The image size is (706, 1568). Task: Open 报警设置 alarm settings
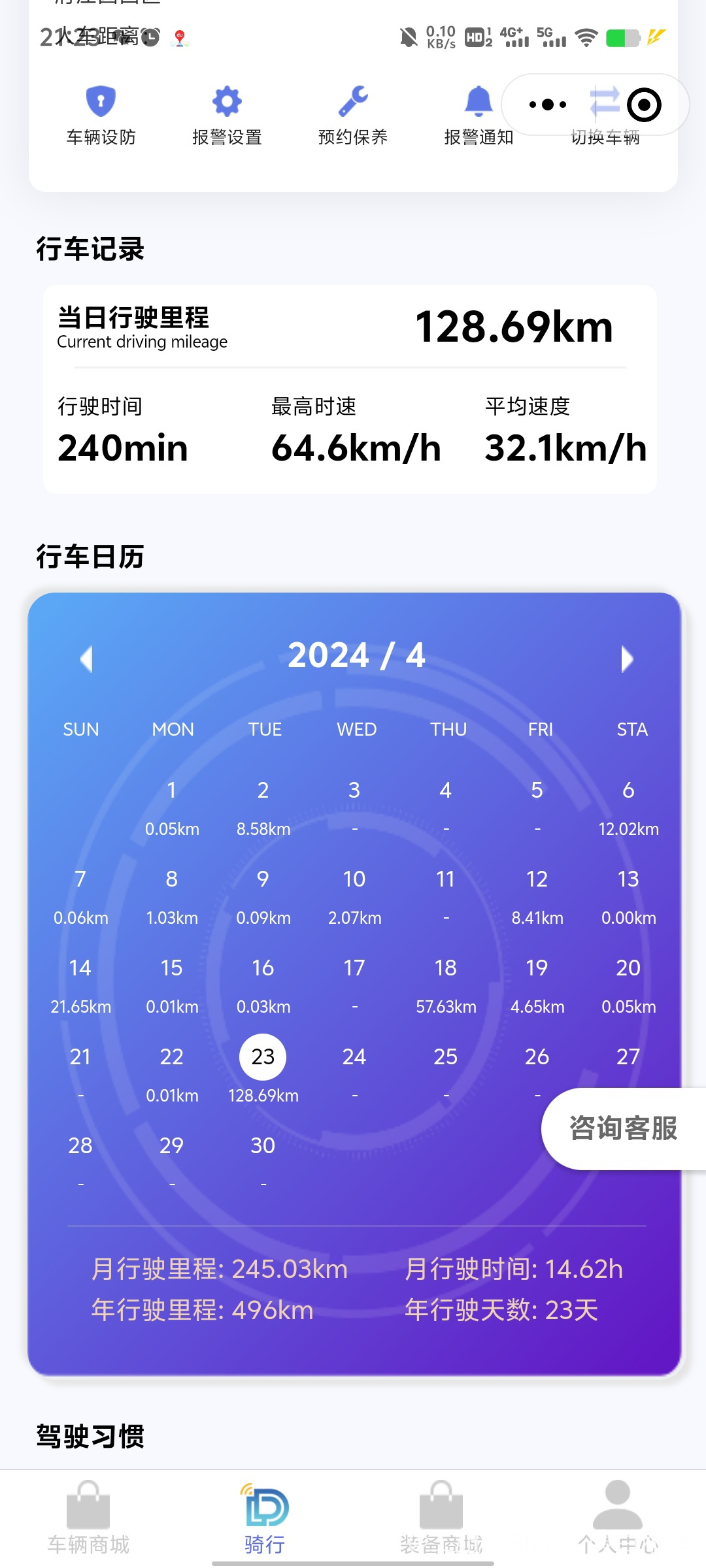pos(227,116)
